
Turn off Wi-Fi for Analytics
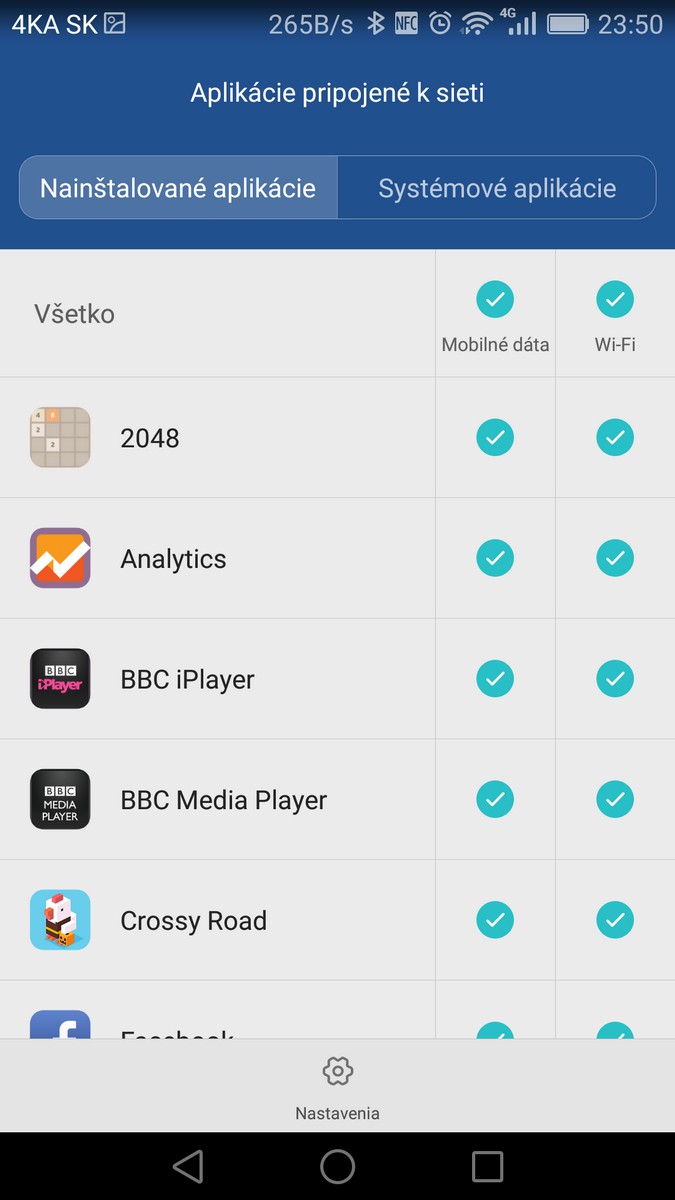[x=615, y=558]
